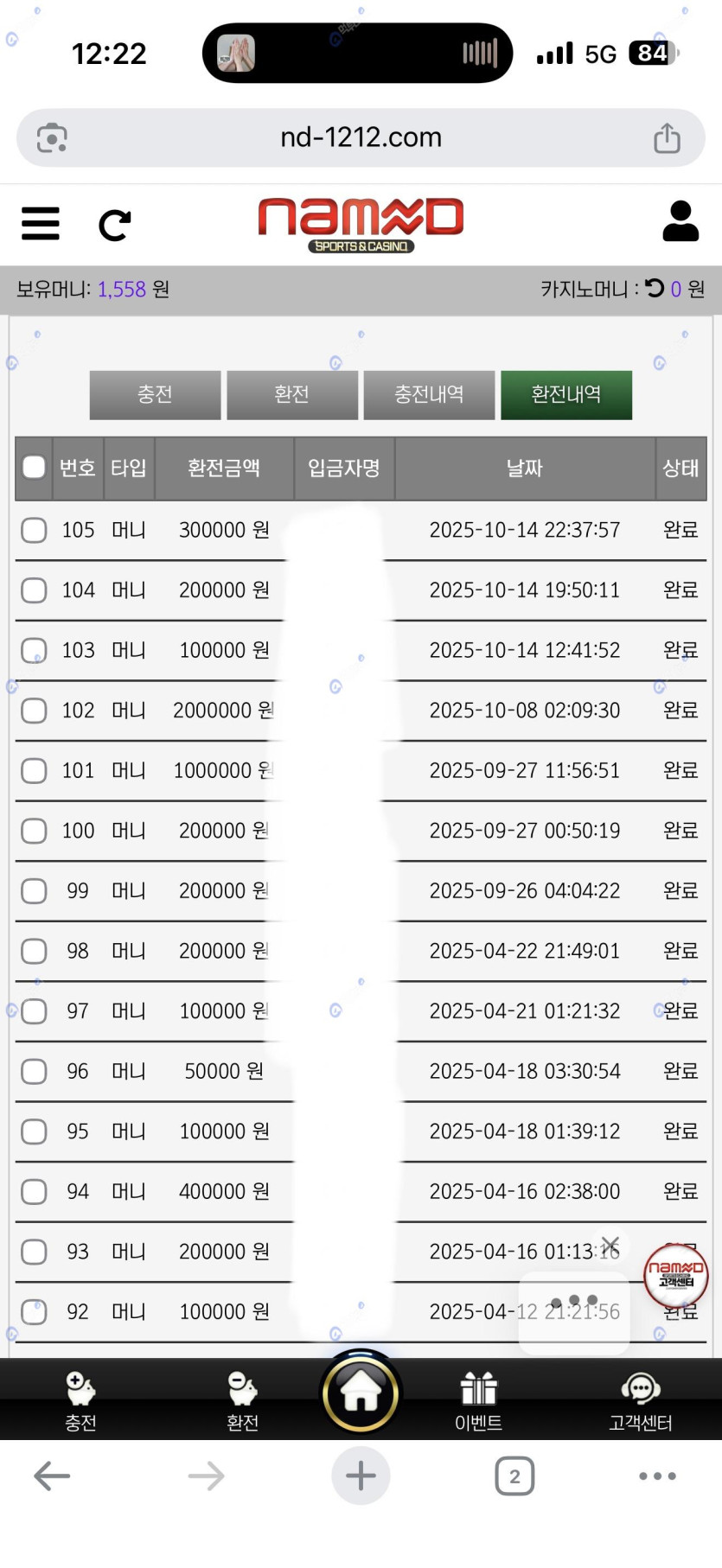Tick the checkbox for row 102
Image resolution: width=722 pixels, height=1568 pixels.
(34, 711)
